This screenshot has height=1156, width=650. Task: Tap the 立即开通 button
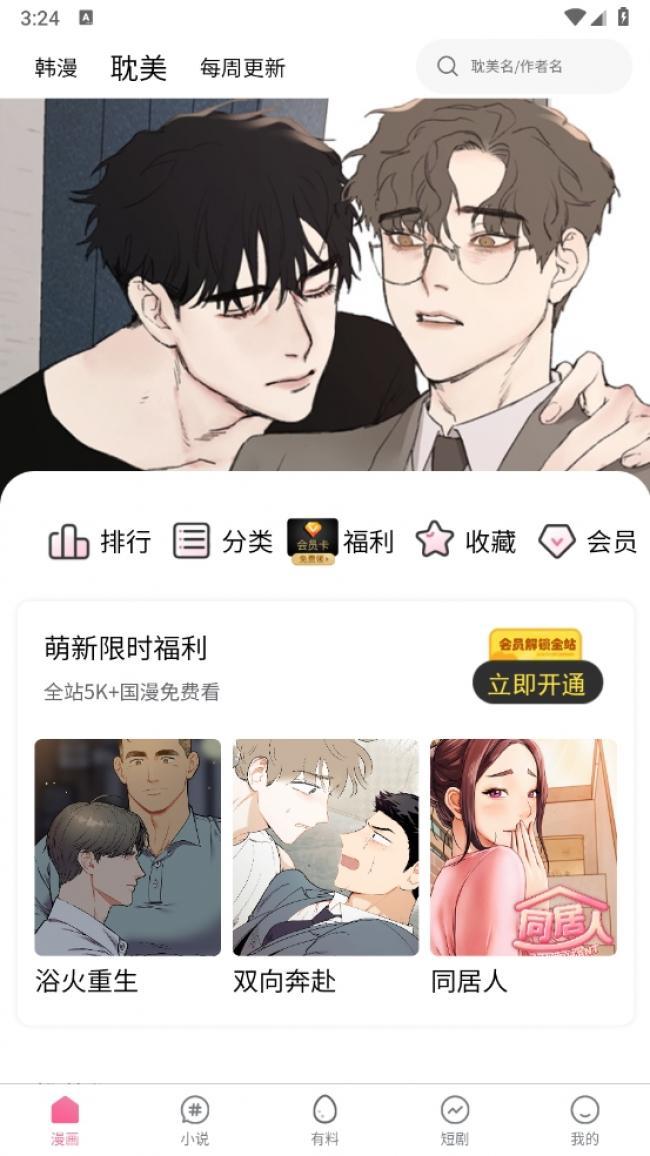pos(537,684)
